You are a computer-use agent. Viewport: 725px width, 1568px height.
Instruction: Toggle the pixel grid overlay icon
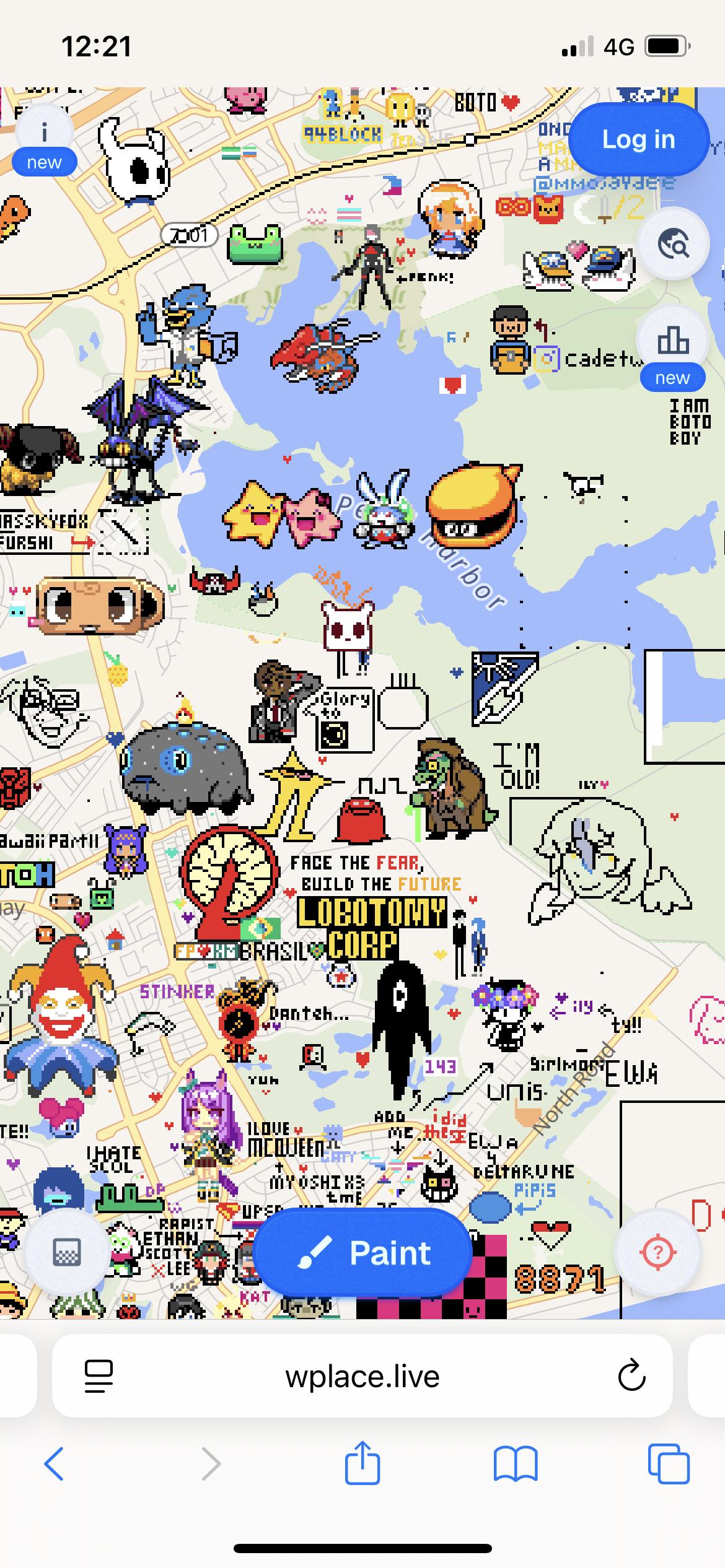point(66,1253)
